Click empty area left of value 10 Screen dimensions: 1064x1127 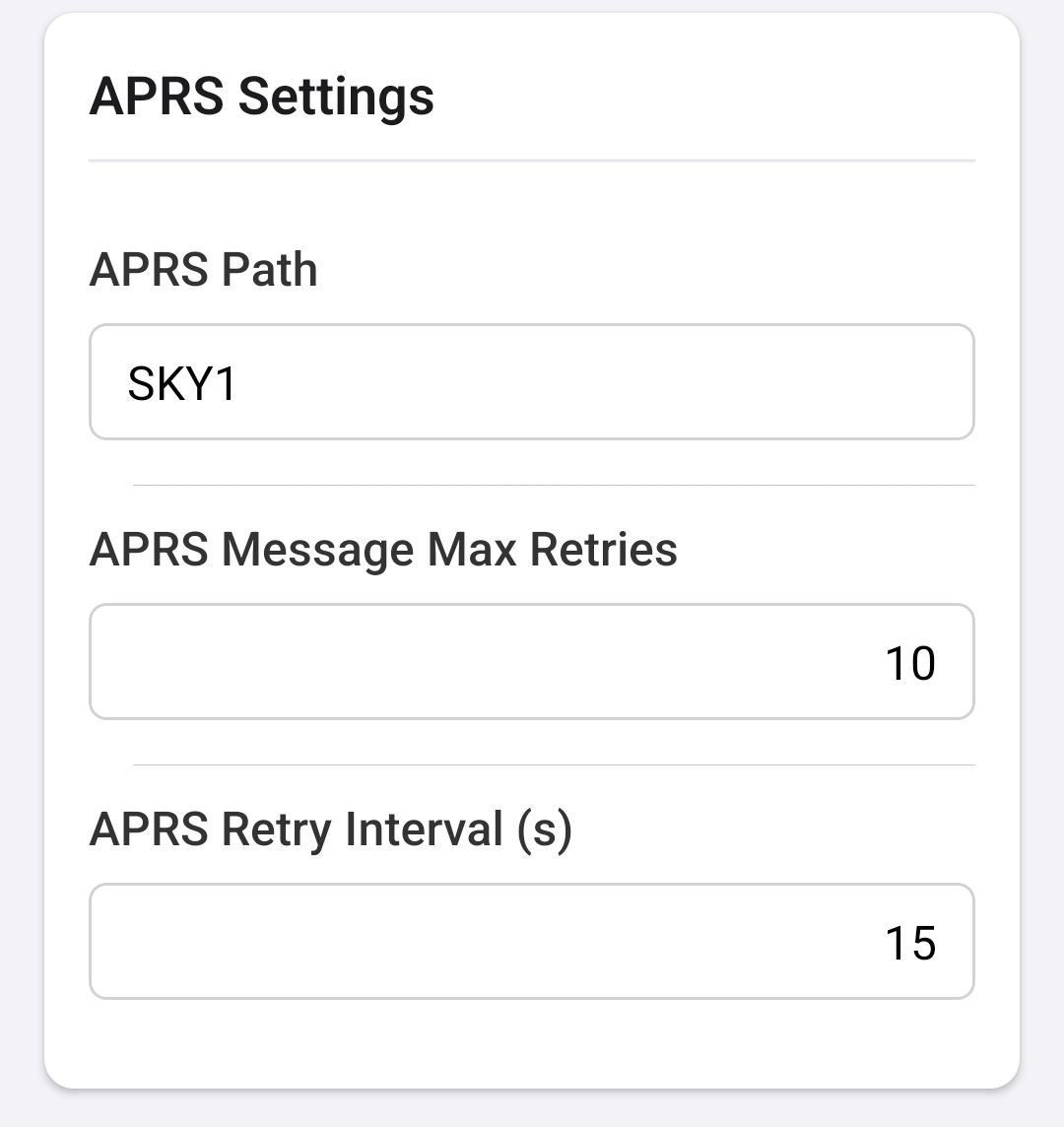pyautogui.click(x=394, y=661)
